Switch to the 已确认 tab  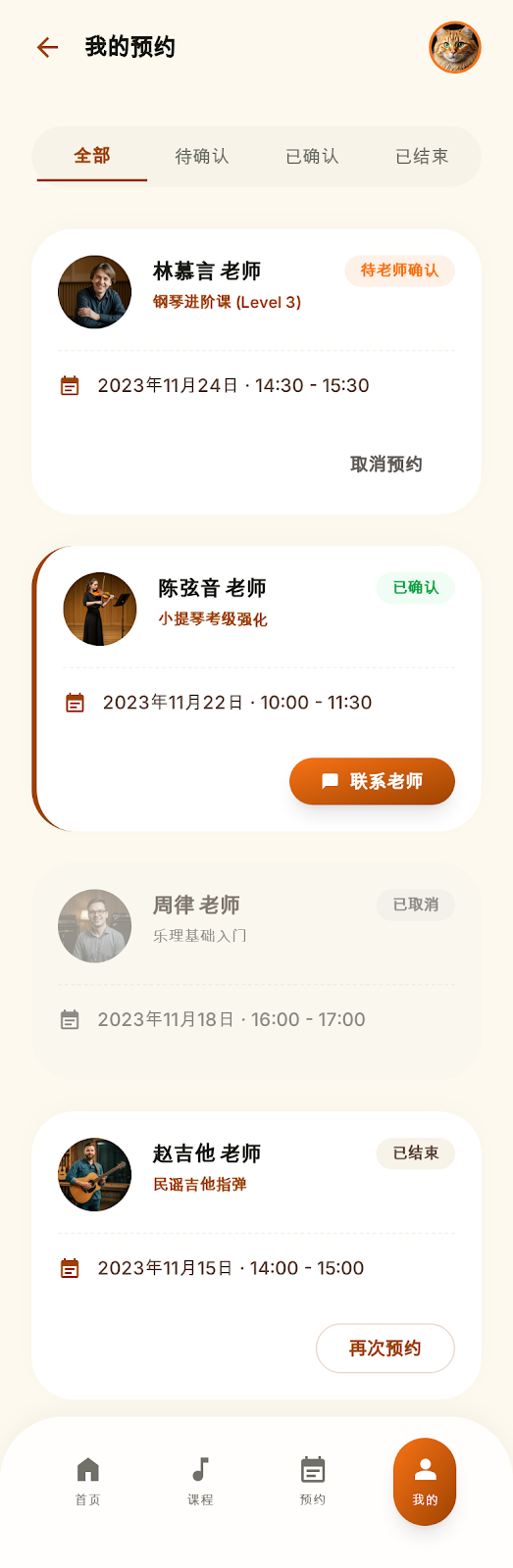(x=312, y=156)
